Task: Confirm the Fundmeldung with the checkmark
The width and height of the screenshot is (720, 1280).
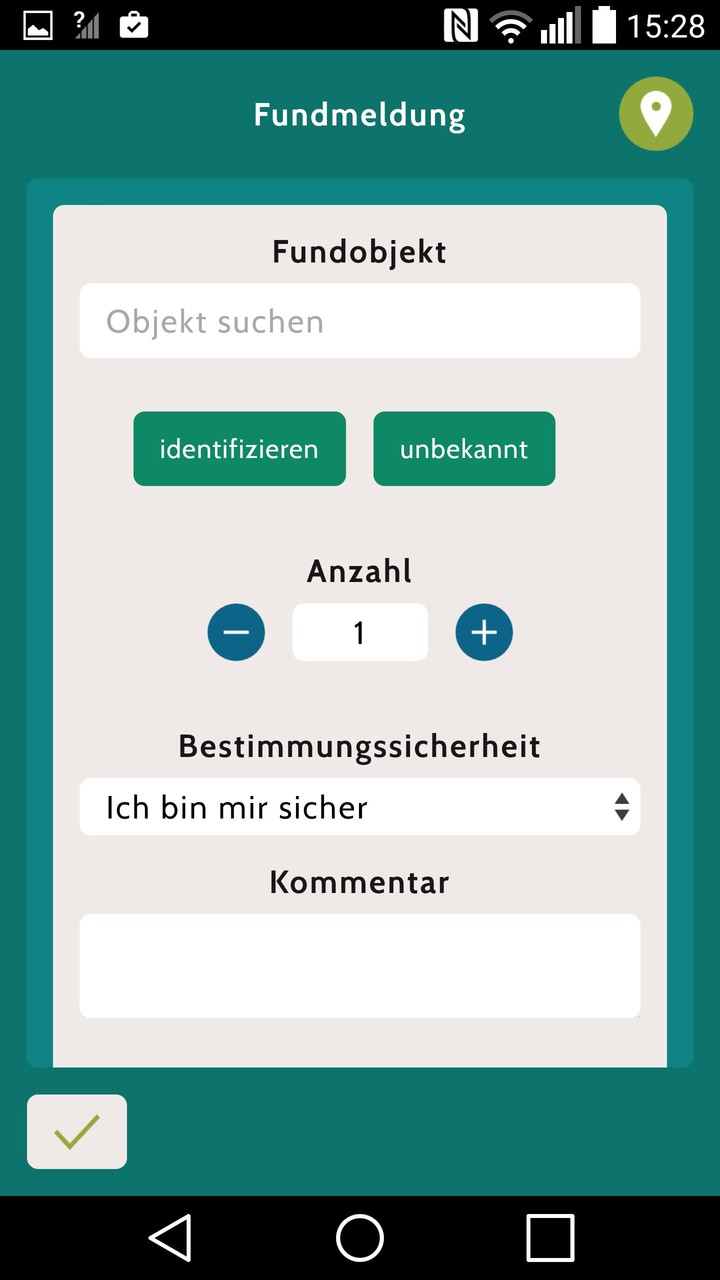Action: 77,1132
